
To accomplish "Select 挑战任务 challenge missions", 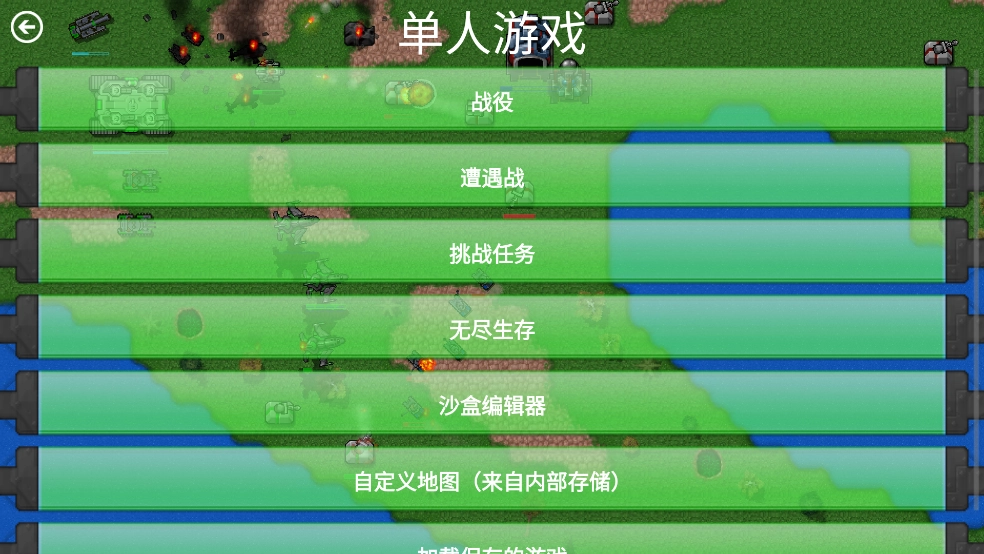I will click(492, 253).
